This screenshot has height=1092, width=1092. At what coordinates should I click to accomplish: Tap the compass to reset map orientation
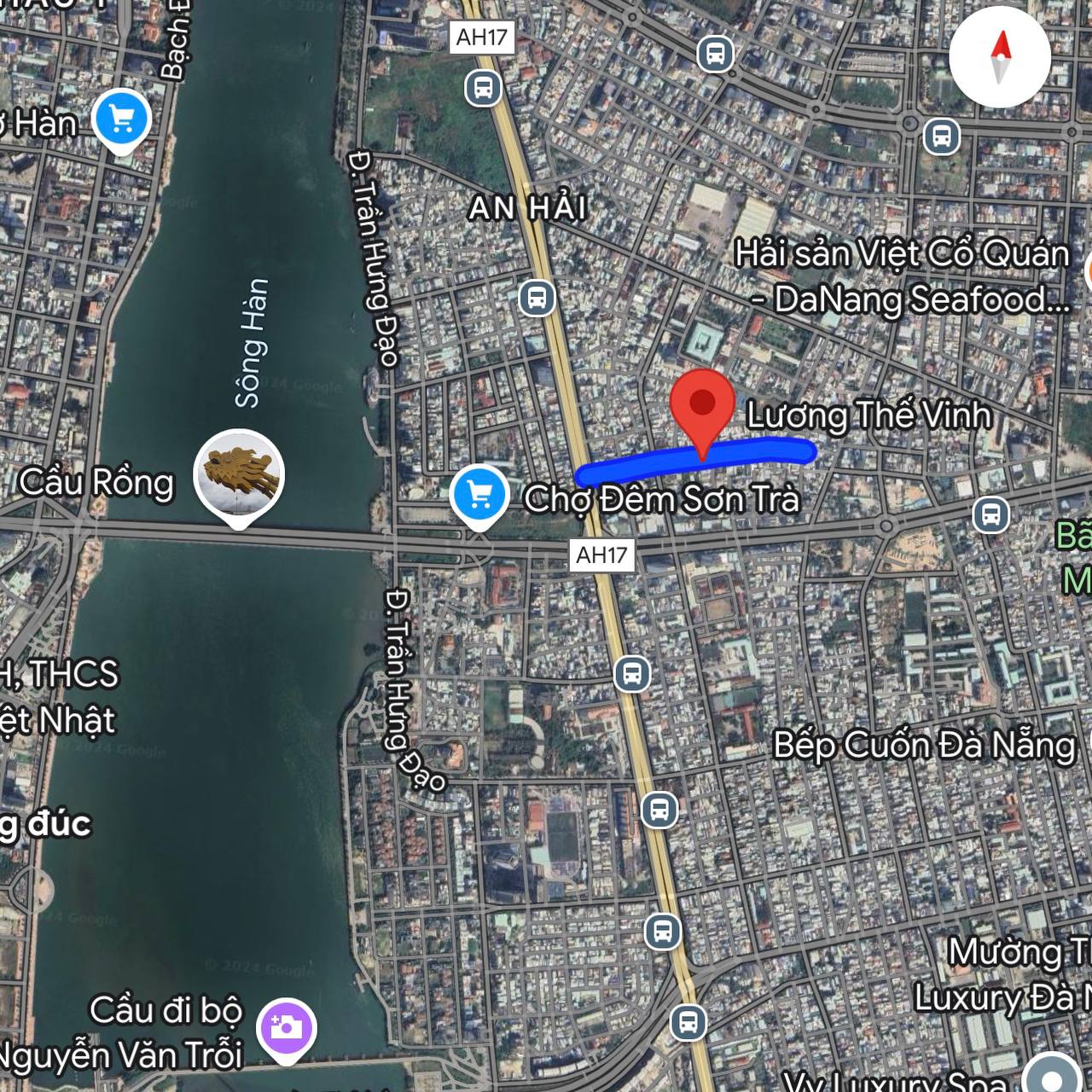1000,56
